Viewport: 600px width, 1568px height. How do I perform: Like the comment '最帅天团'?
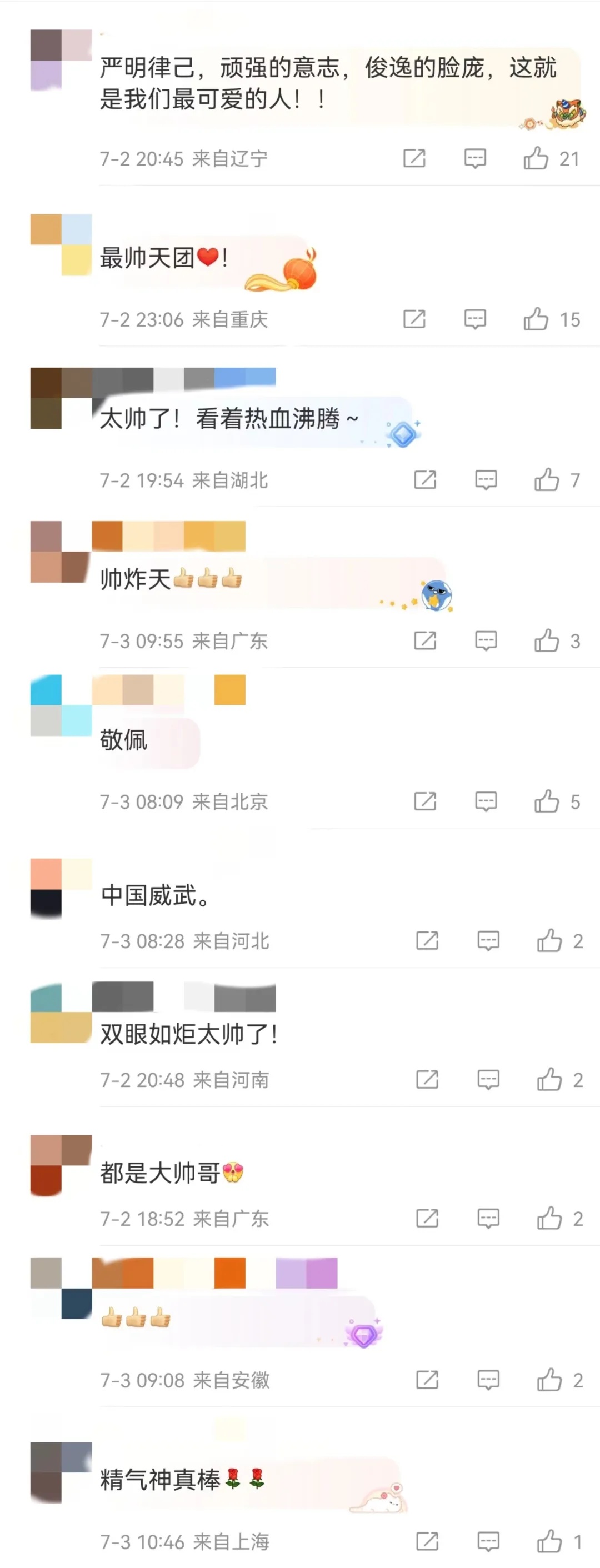click(536, 319)
